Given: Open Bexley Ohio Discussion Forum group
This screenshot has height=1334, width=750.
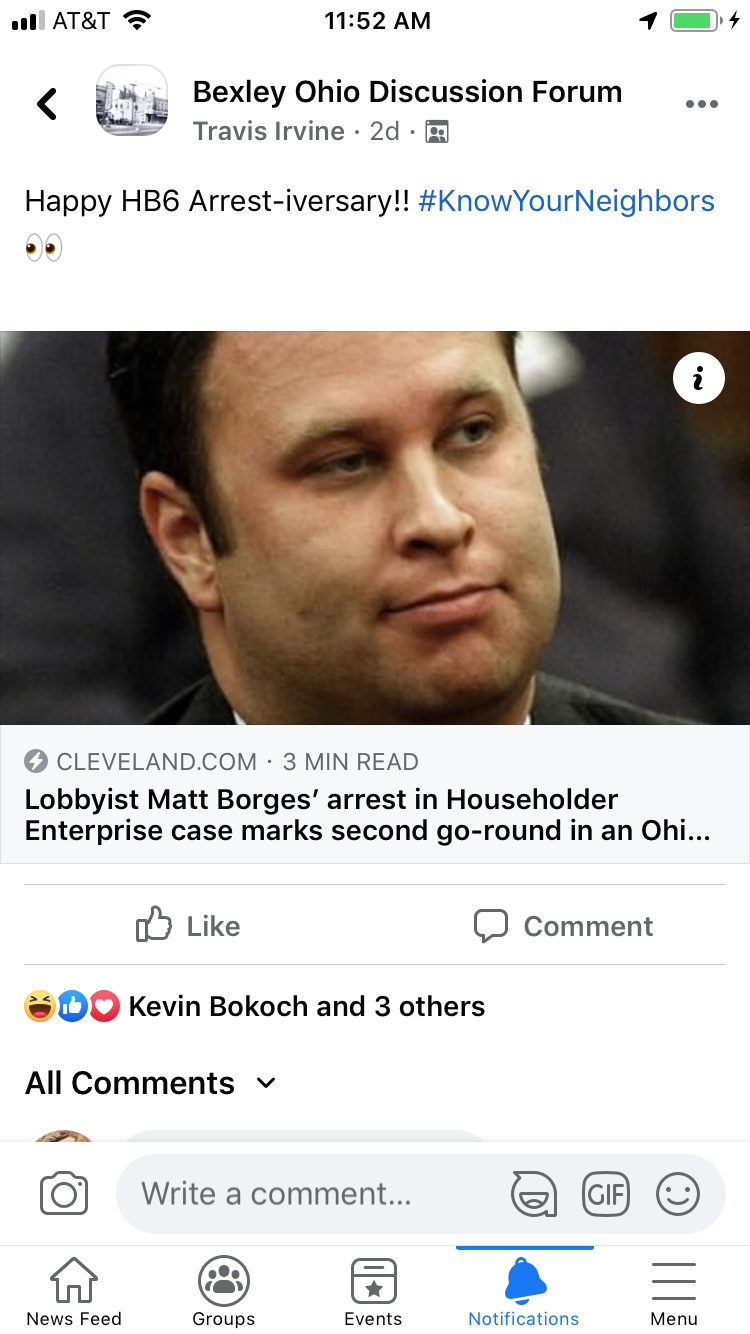Looking at the screenshot, I should tap(406, 92).
